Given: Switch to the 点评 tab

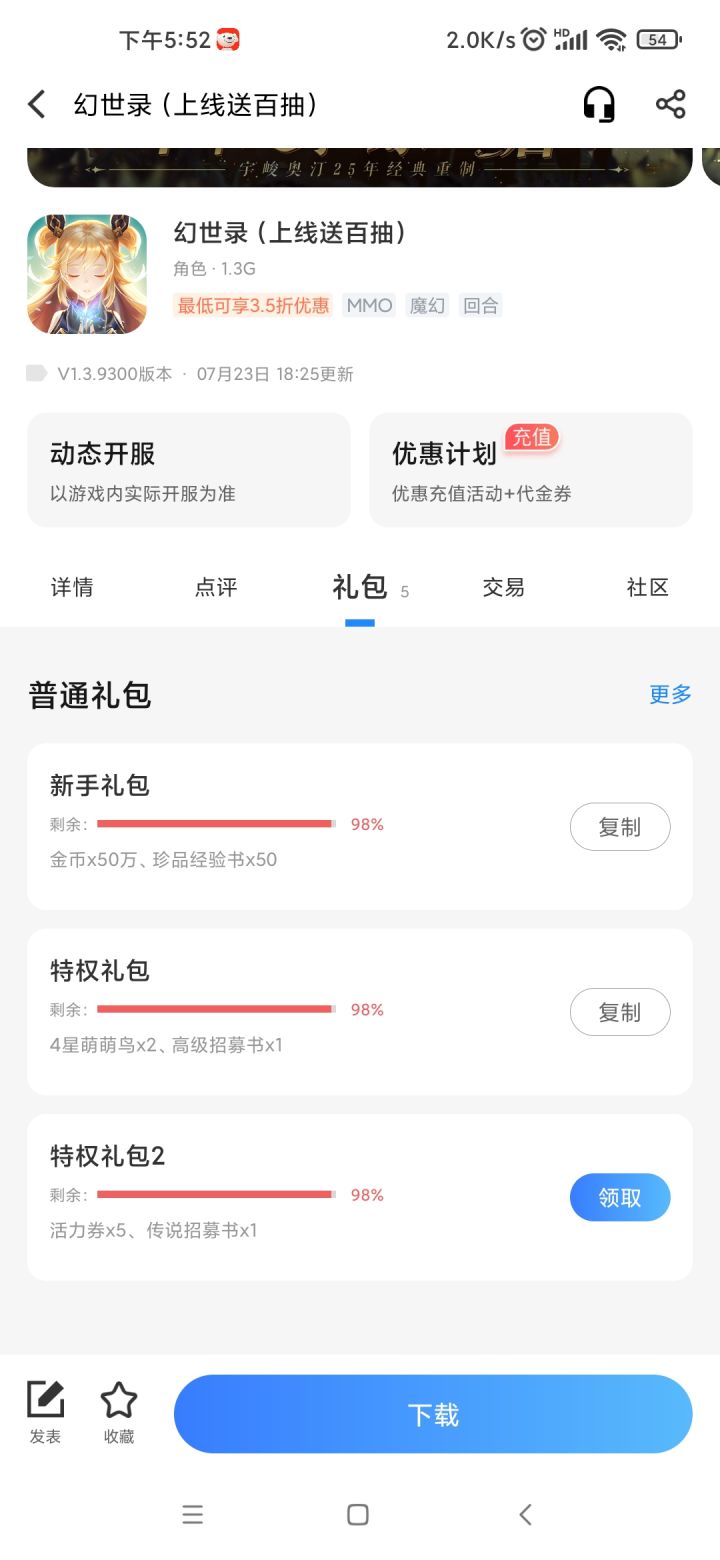Looking at the screenshot, I should tap(216, 588).
